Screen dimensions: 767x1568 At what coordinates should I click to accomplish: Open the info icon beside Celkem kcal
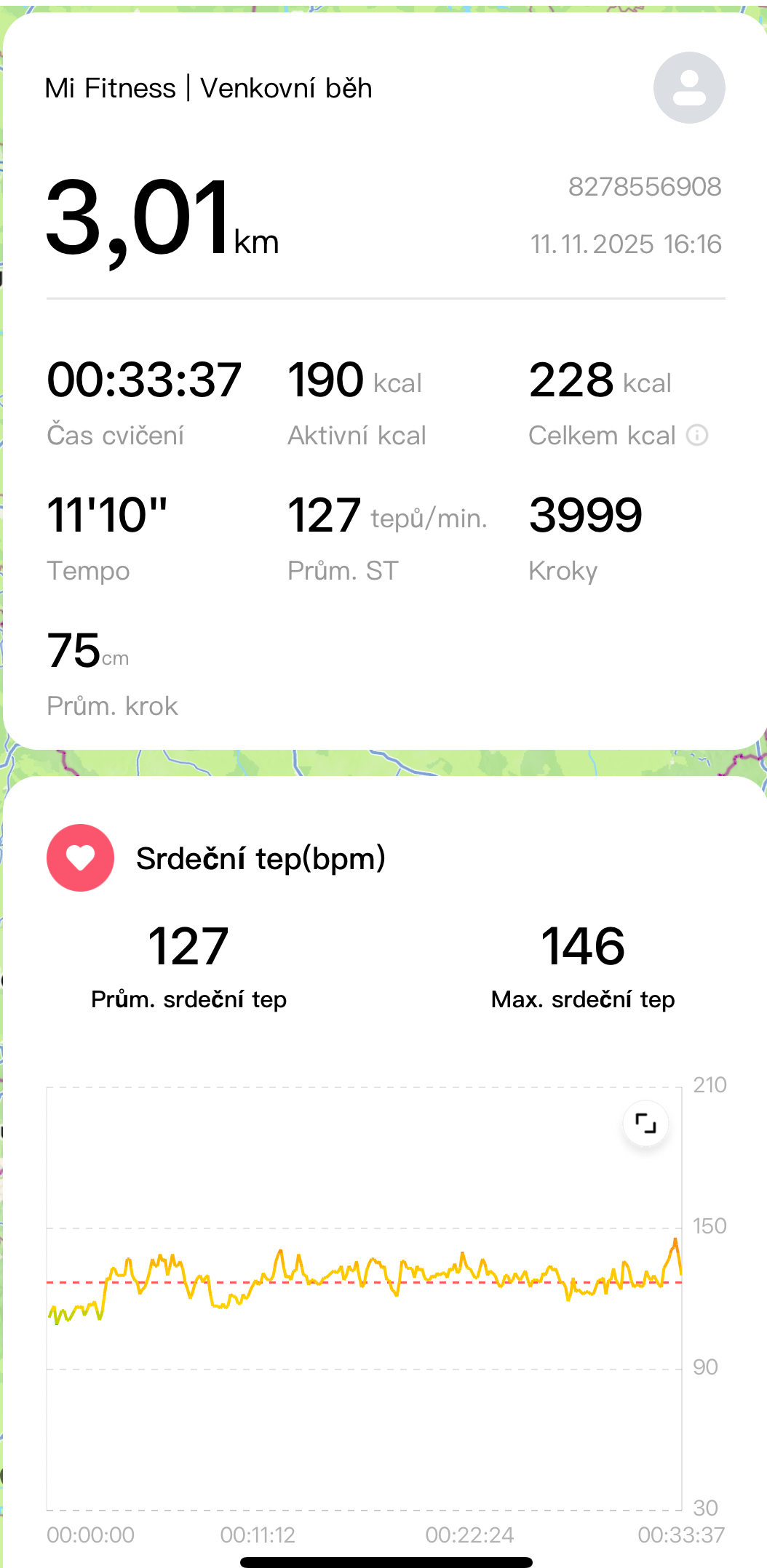(x=697, y=436)
